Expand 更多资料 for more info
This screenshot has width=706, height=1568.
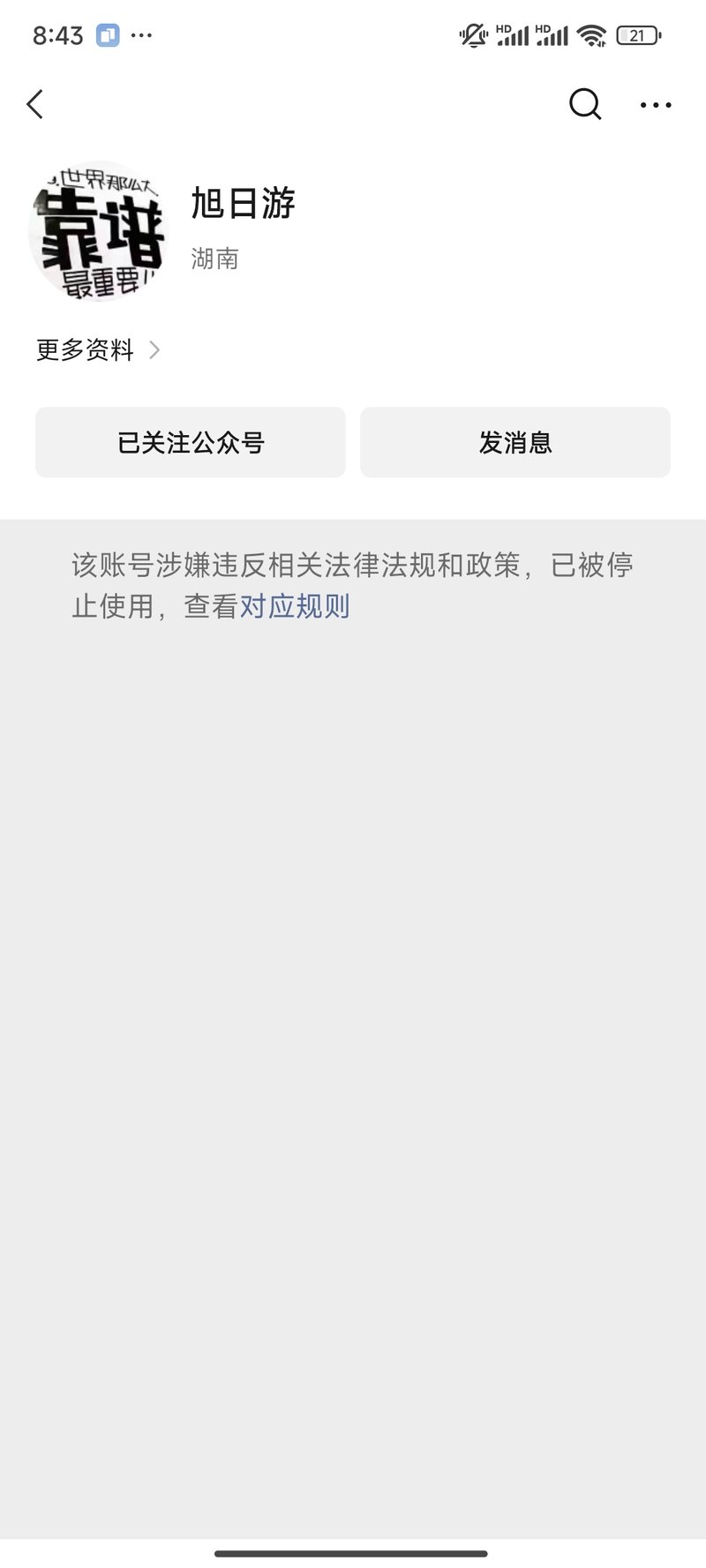tap(98, 350)
